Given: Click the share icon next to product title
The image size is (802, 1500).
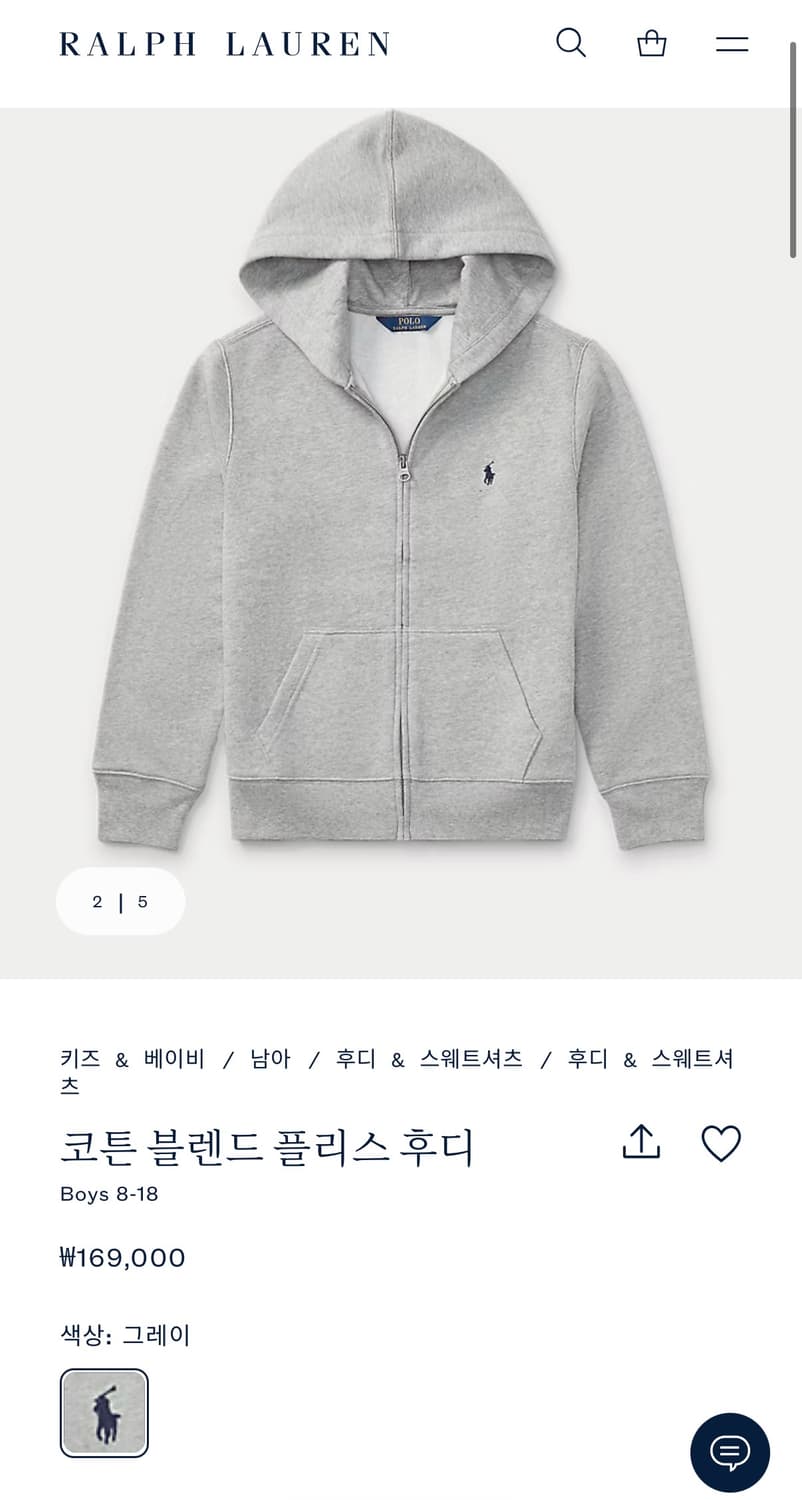Looking at the screenshot, I should point(641,1142).
